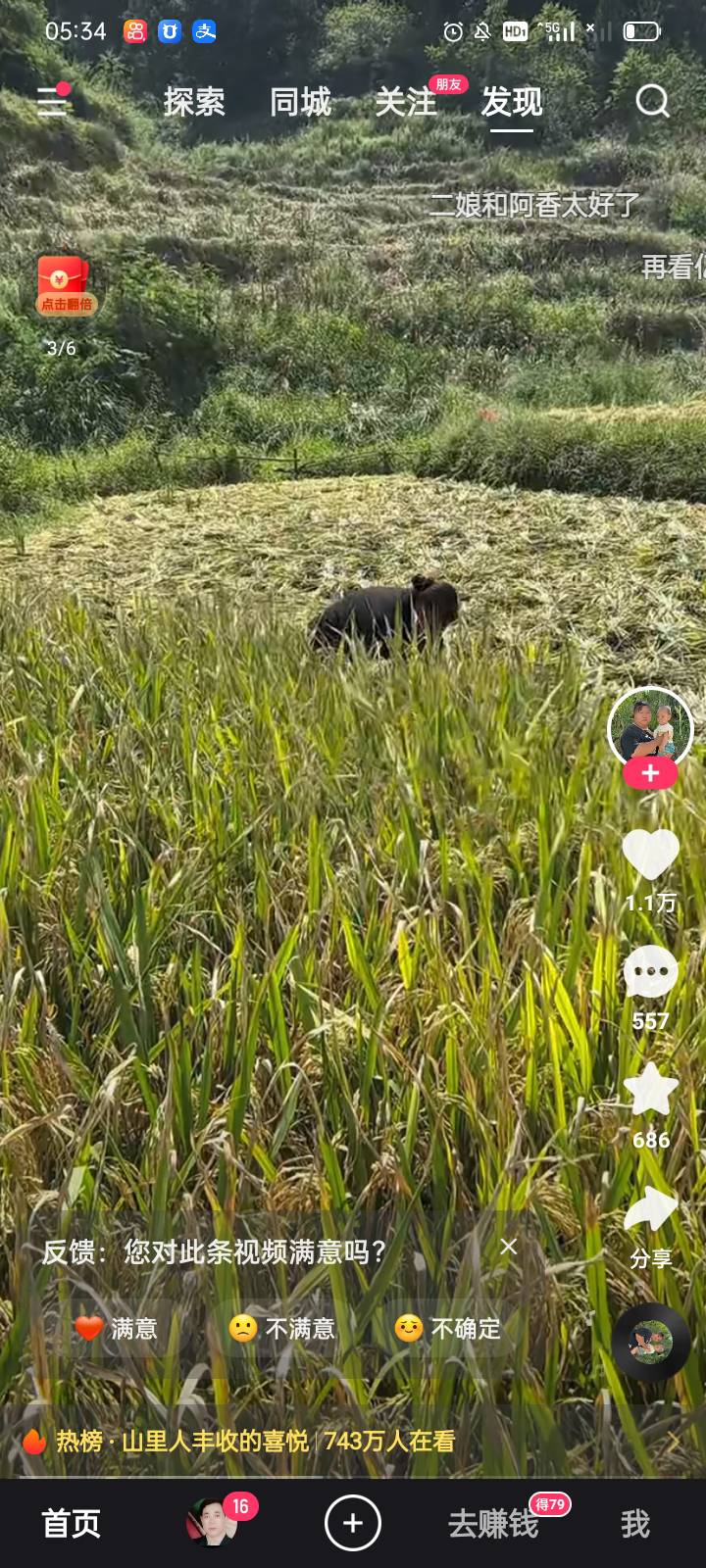Add this video to favorites star
This screenshot has height=1568, width=706.
pyautogui.click(x=651, y=1092)
